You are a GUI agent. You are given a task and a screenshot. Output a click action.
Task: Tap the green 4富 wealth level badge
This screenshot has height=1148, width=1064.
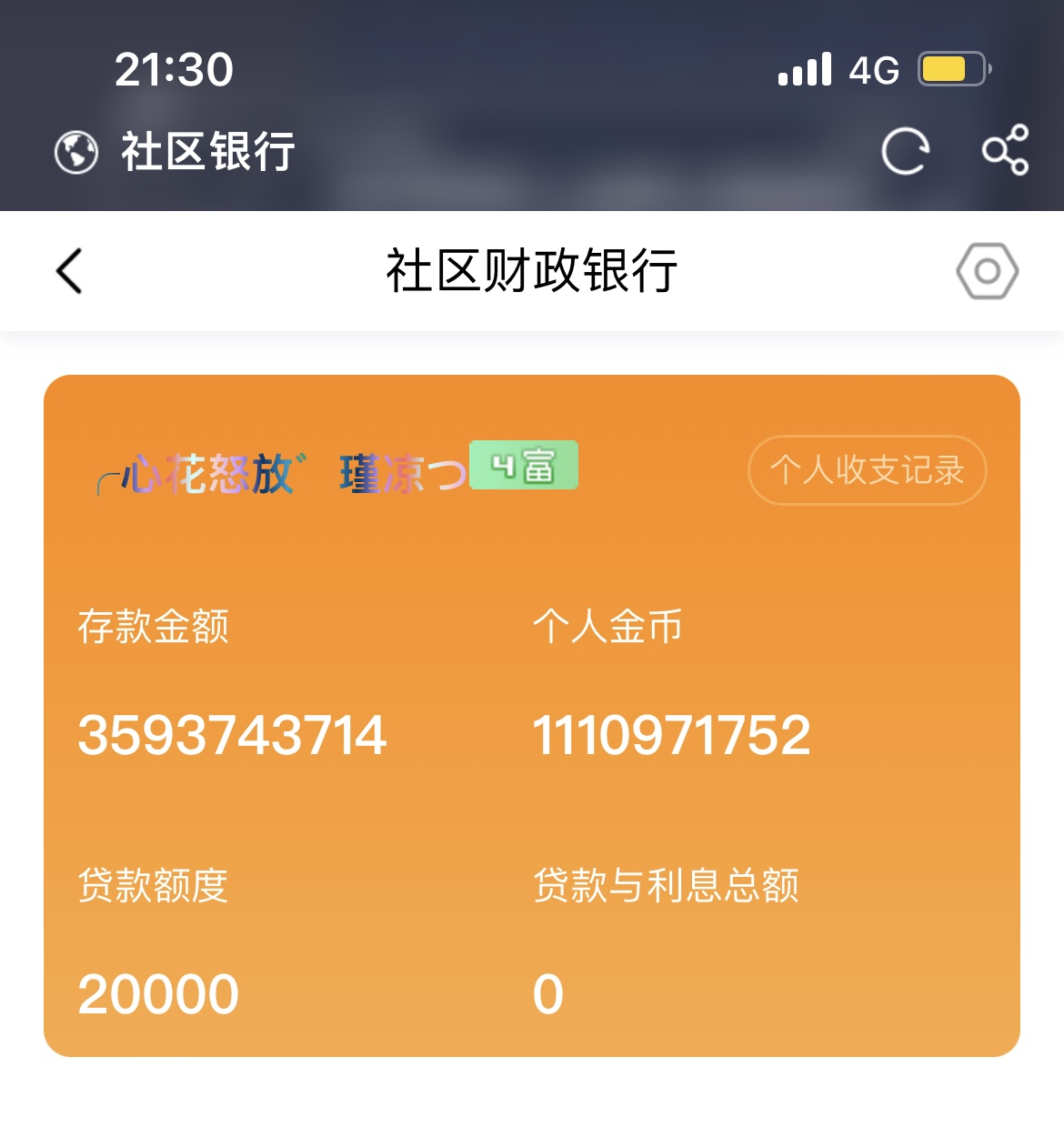coord(523,468)
